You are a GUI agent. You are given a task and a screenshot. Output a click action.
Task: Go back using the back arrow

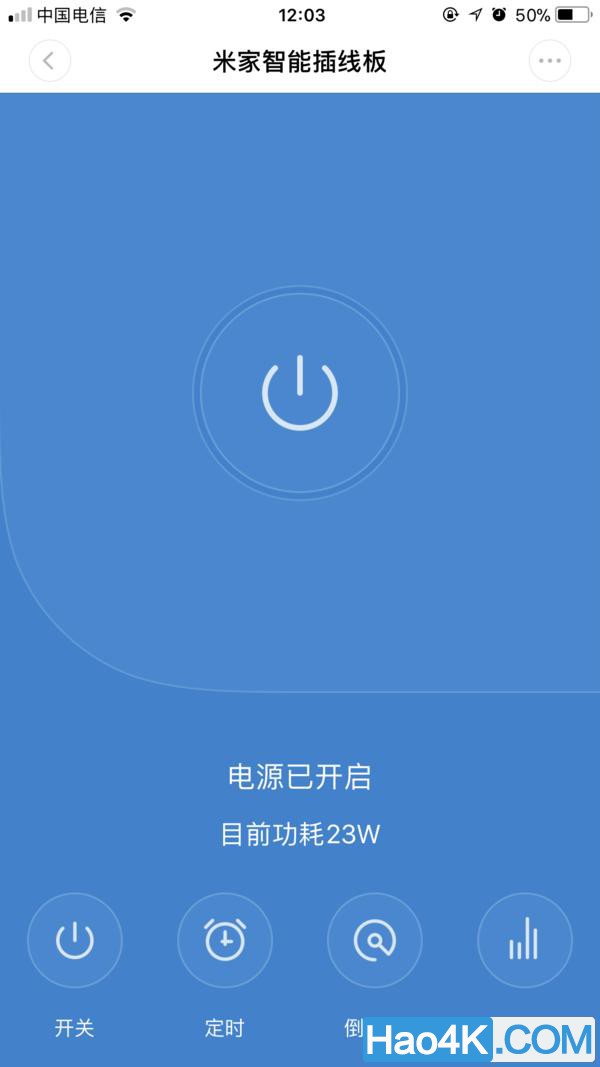click(x=49, y=61)
